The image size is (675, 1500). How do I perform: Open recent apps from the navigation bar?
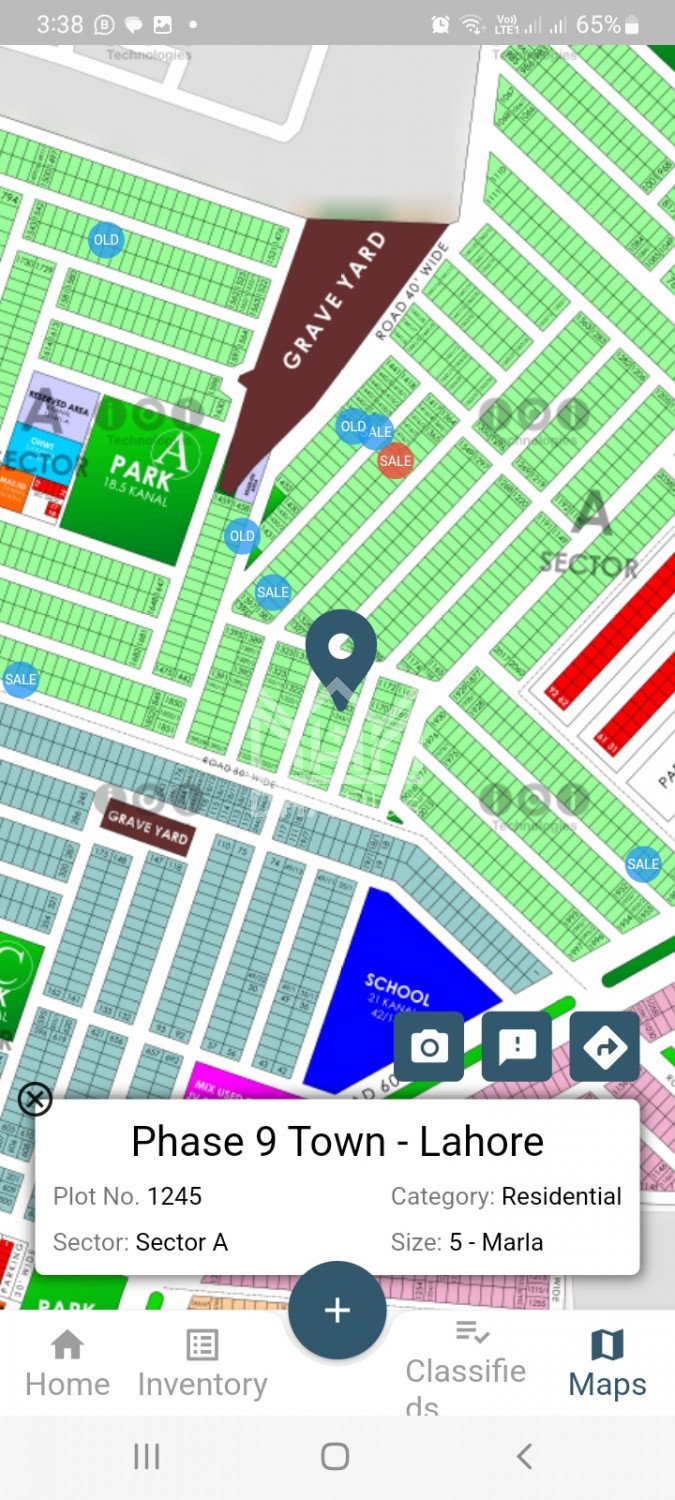coord(147,1456)
